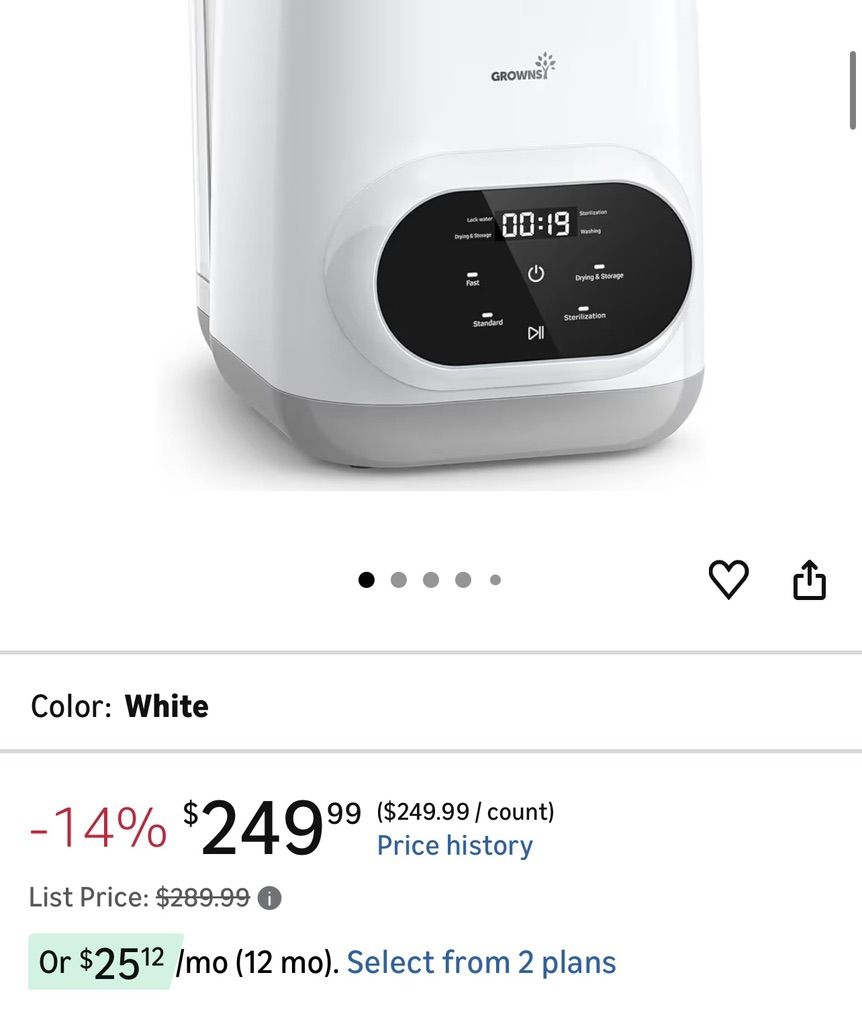Add this product to your wish list
Viewport: 862px width, 1020px height.
point(728,580)
